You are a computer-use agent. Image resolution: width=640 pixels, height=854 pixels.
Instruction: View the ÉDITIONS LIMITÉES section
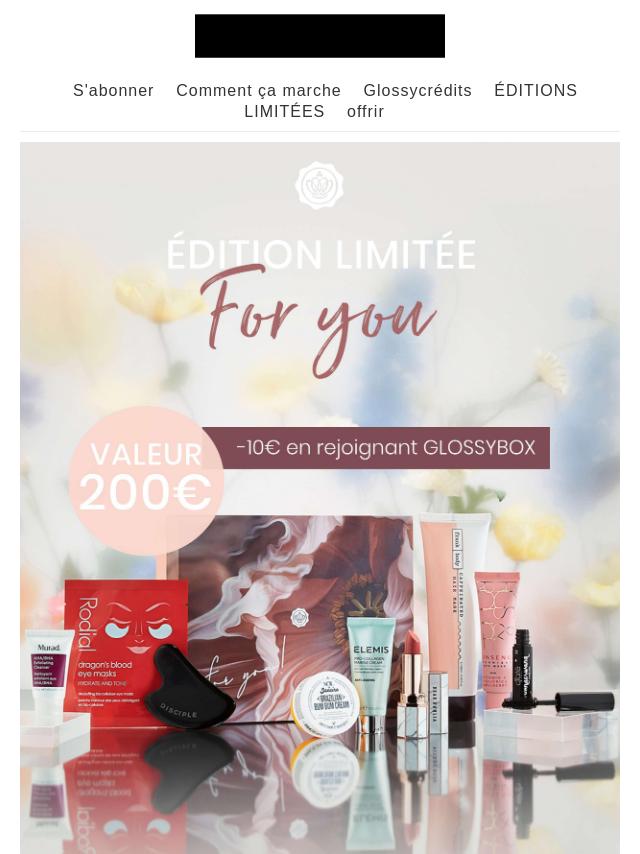pos(535,90)
